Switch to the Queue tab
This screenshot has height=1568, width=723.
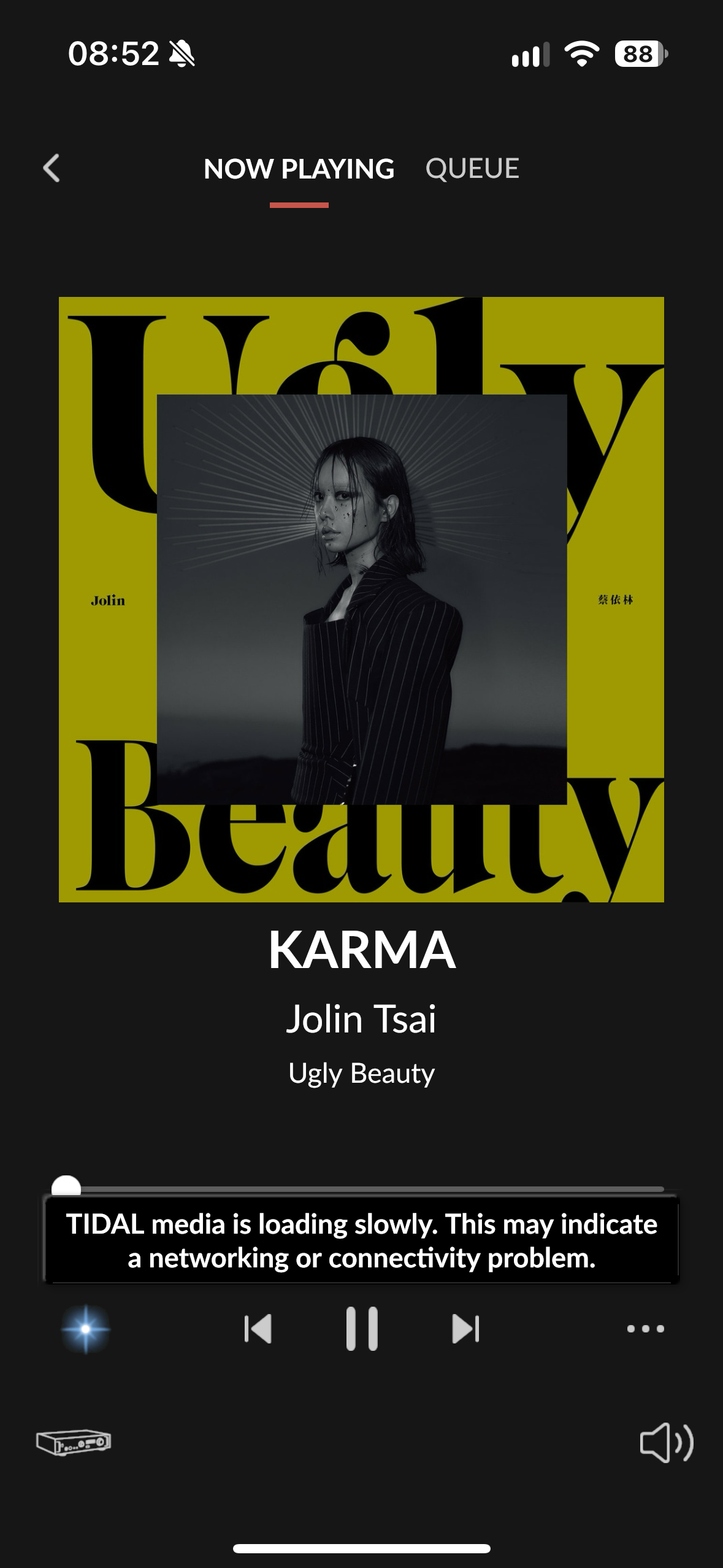click(472, 169)
